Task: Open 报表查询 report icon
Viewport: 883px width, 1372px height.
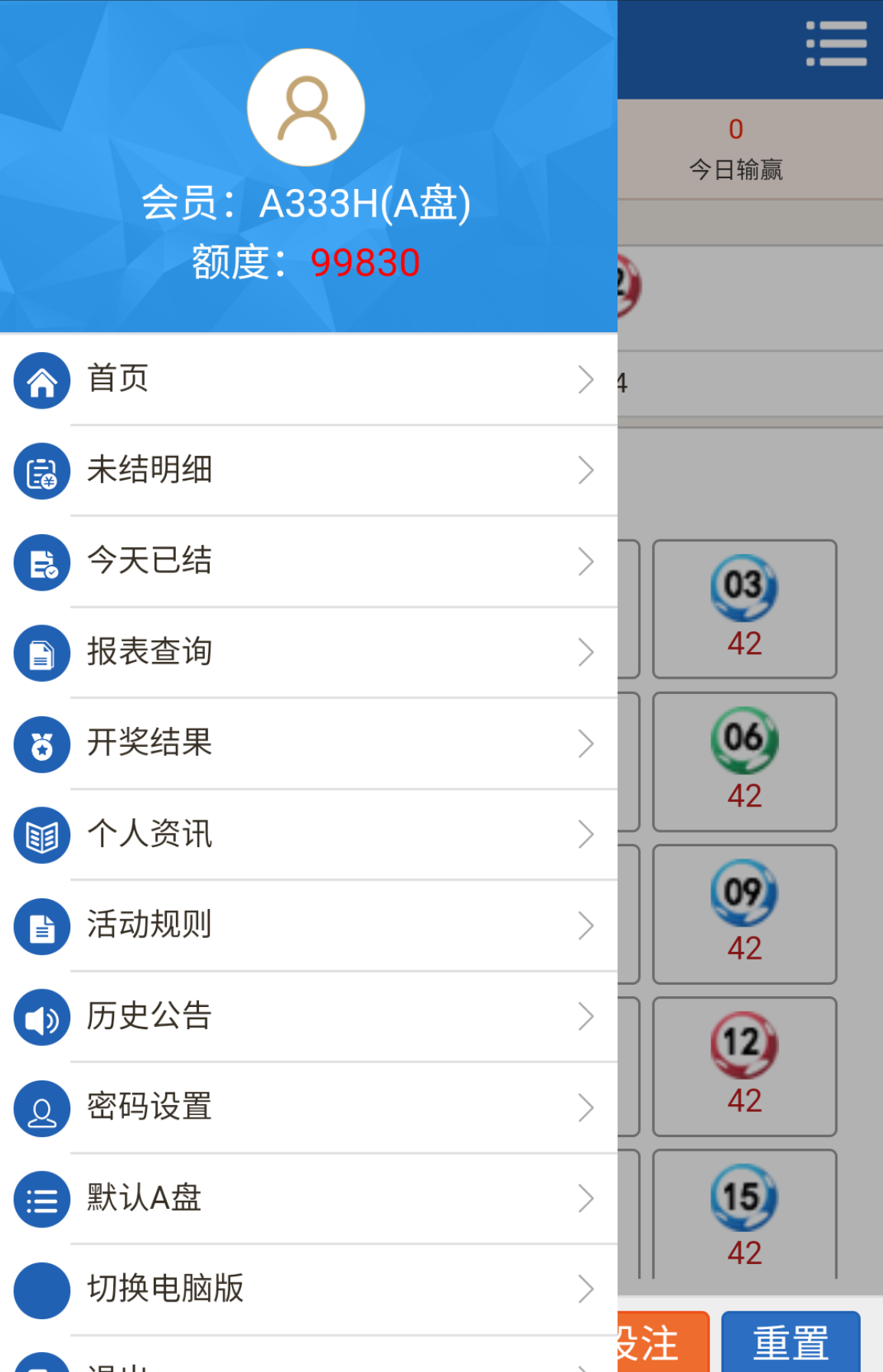Action: [x=42, y=653]
